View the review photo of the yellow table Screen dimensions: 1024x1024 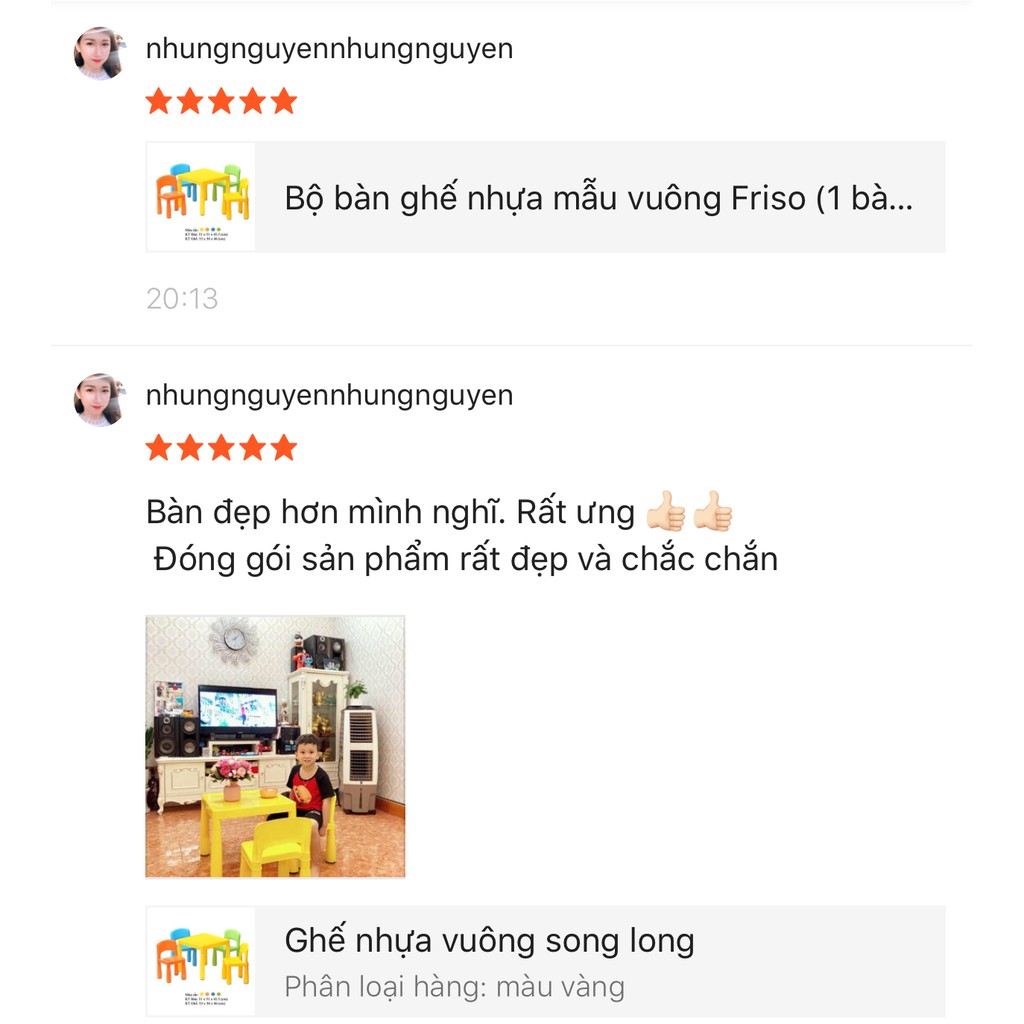pyautogui.click(x=275, y=746)
